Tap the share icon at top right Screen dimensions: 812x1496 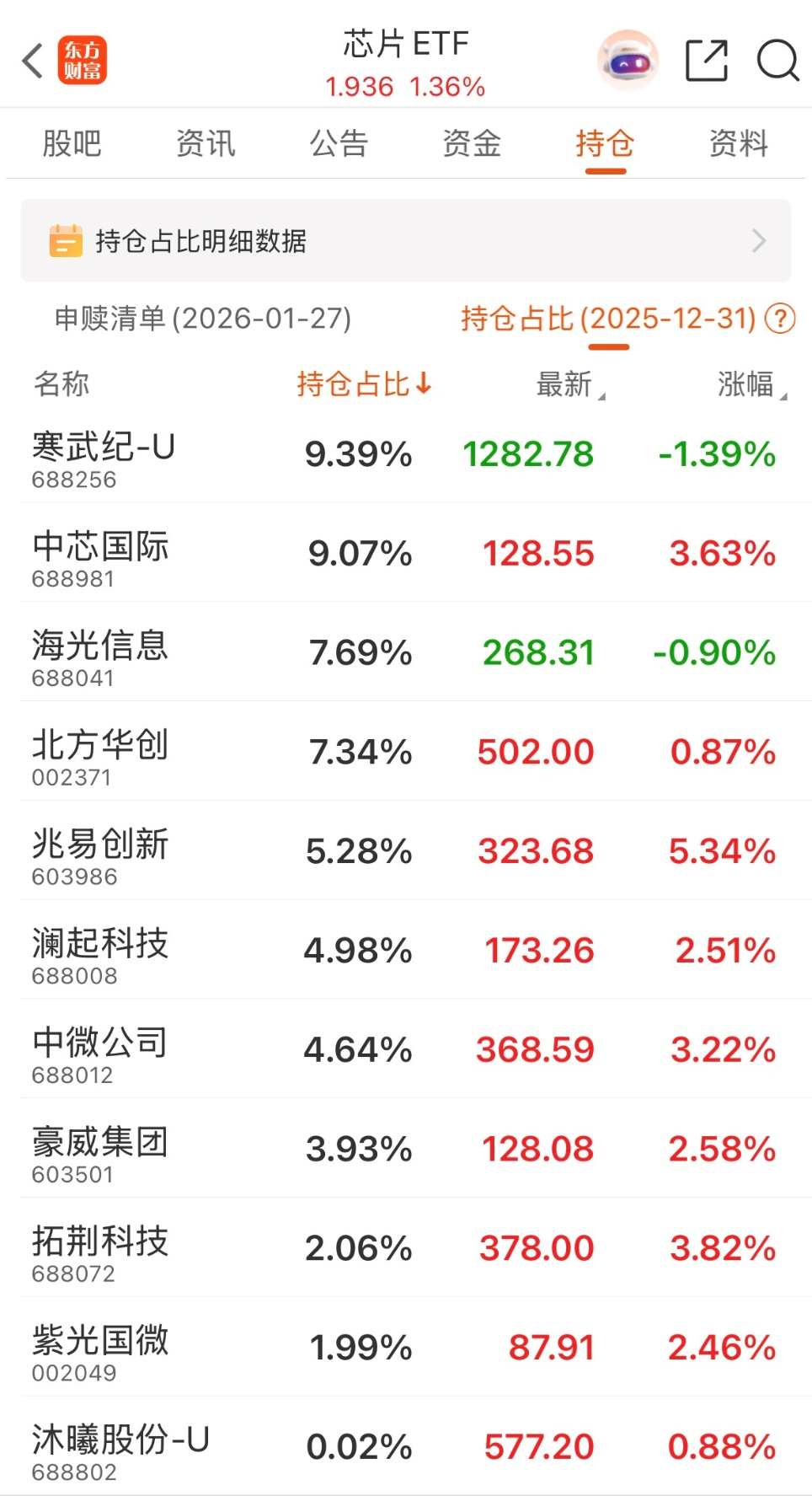coord(707,60)
